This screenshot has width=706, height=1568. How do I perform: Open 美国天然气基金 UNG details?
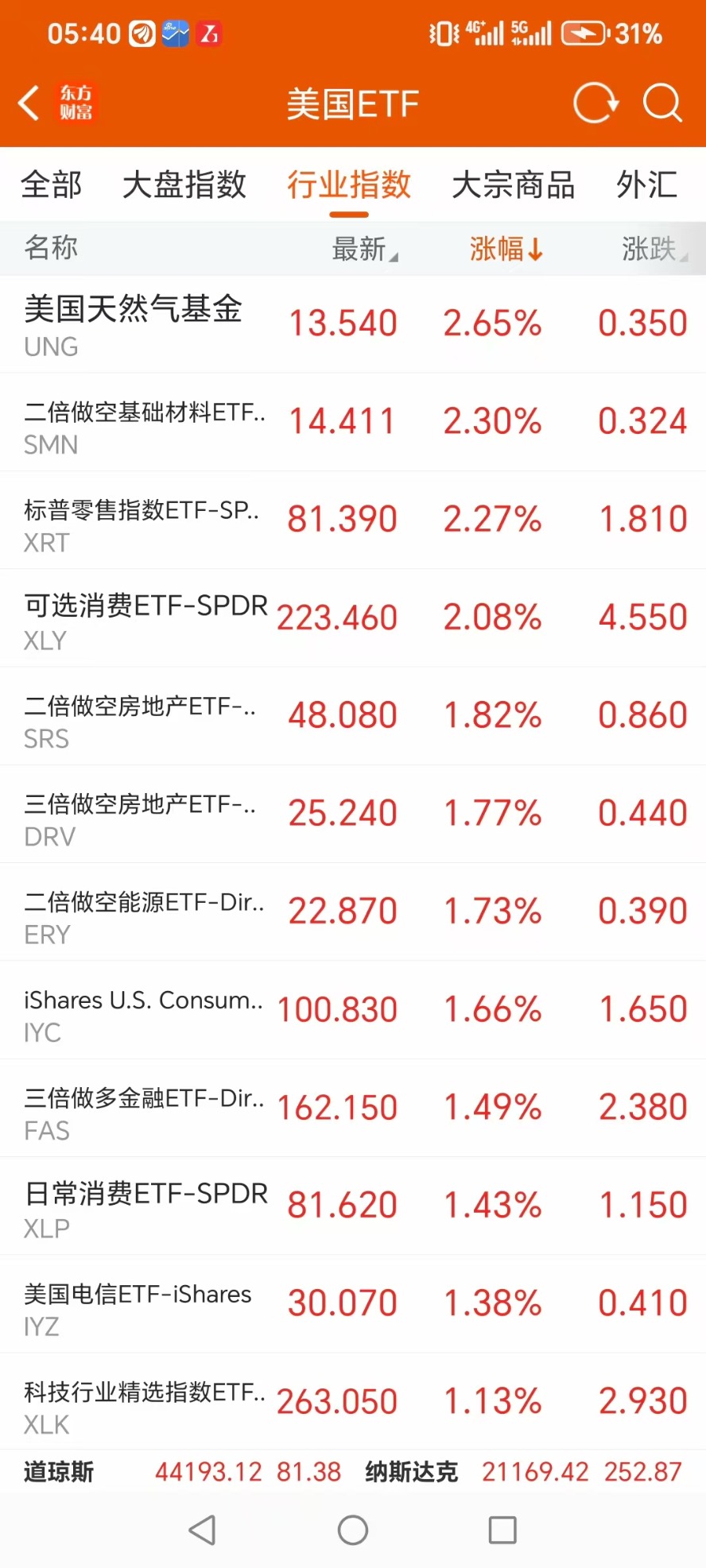pyautogui.click(x=353, y=324)
